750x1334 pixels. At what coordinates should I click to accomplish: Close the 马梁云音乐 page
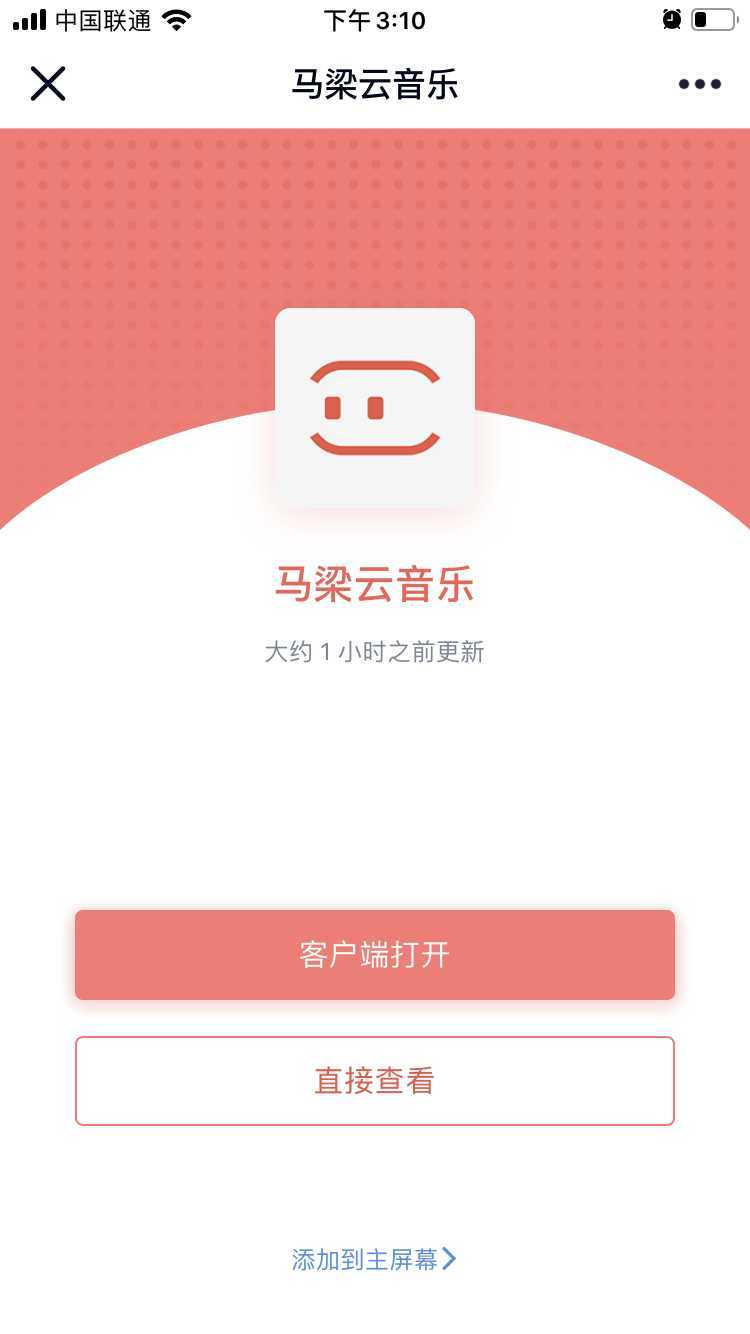(47, 84)
